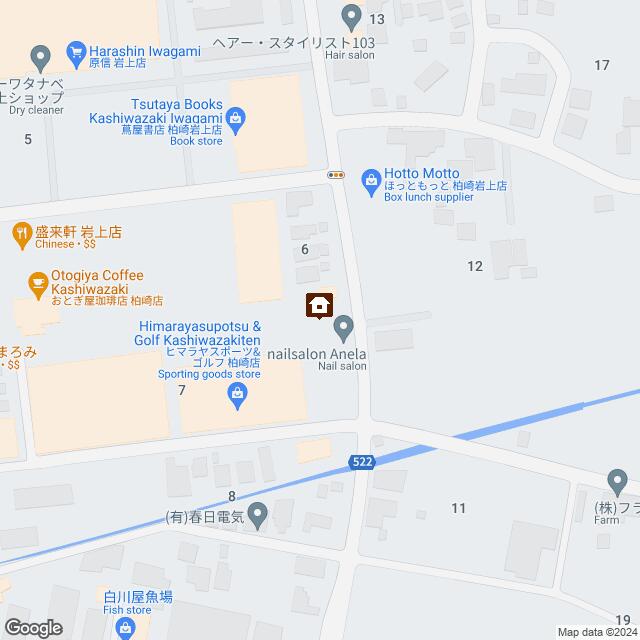Image resolution: width=640 pixels, height=640 pixels.
Task: Tap the (有)春日電気 location marker
Action: pyautogui.click(x=258, y=518)
